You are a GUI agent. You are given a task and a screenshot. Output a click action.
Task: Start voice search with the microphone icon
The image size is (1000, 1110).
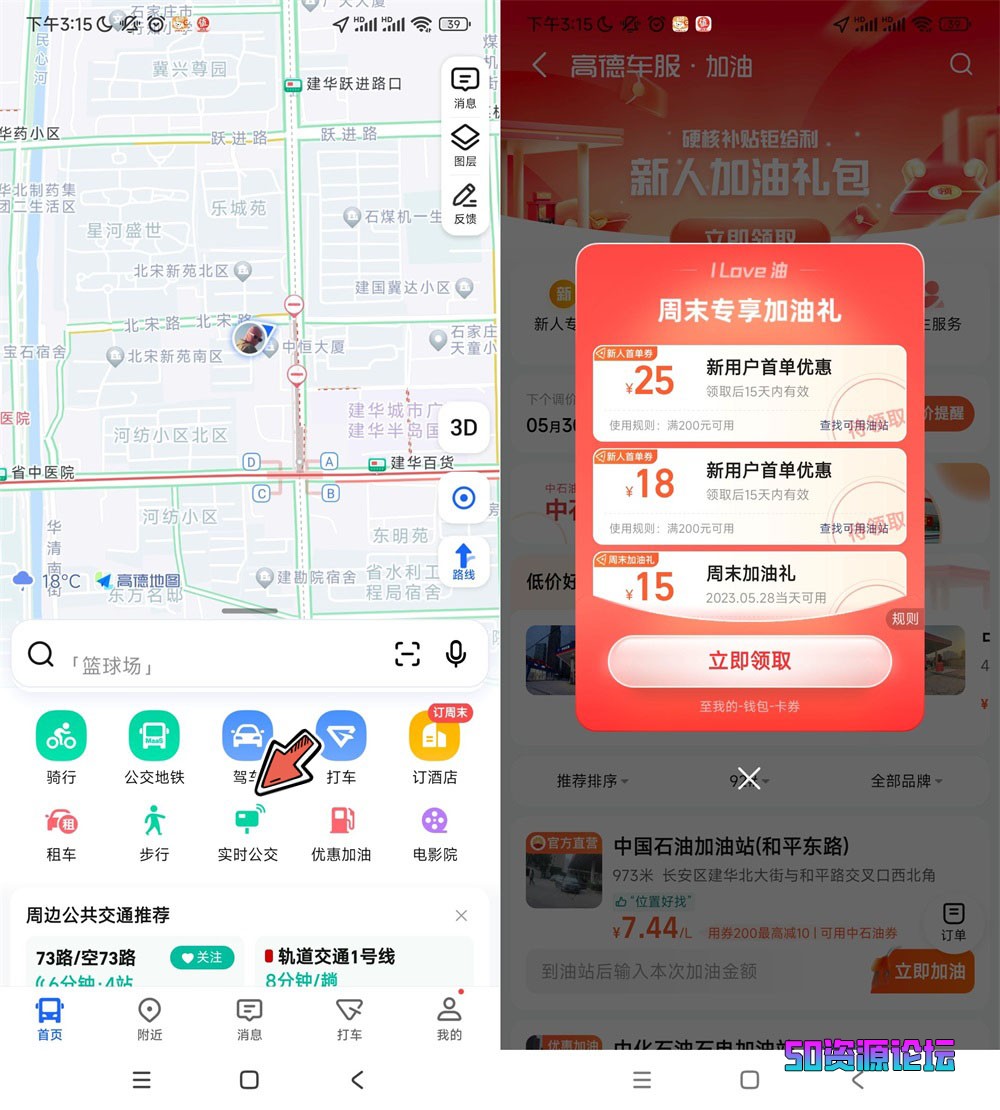[x=456, y=654]
